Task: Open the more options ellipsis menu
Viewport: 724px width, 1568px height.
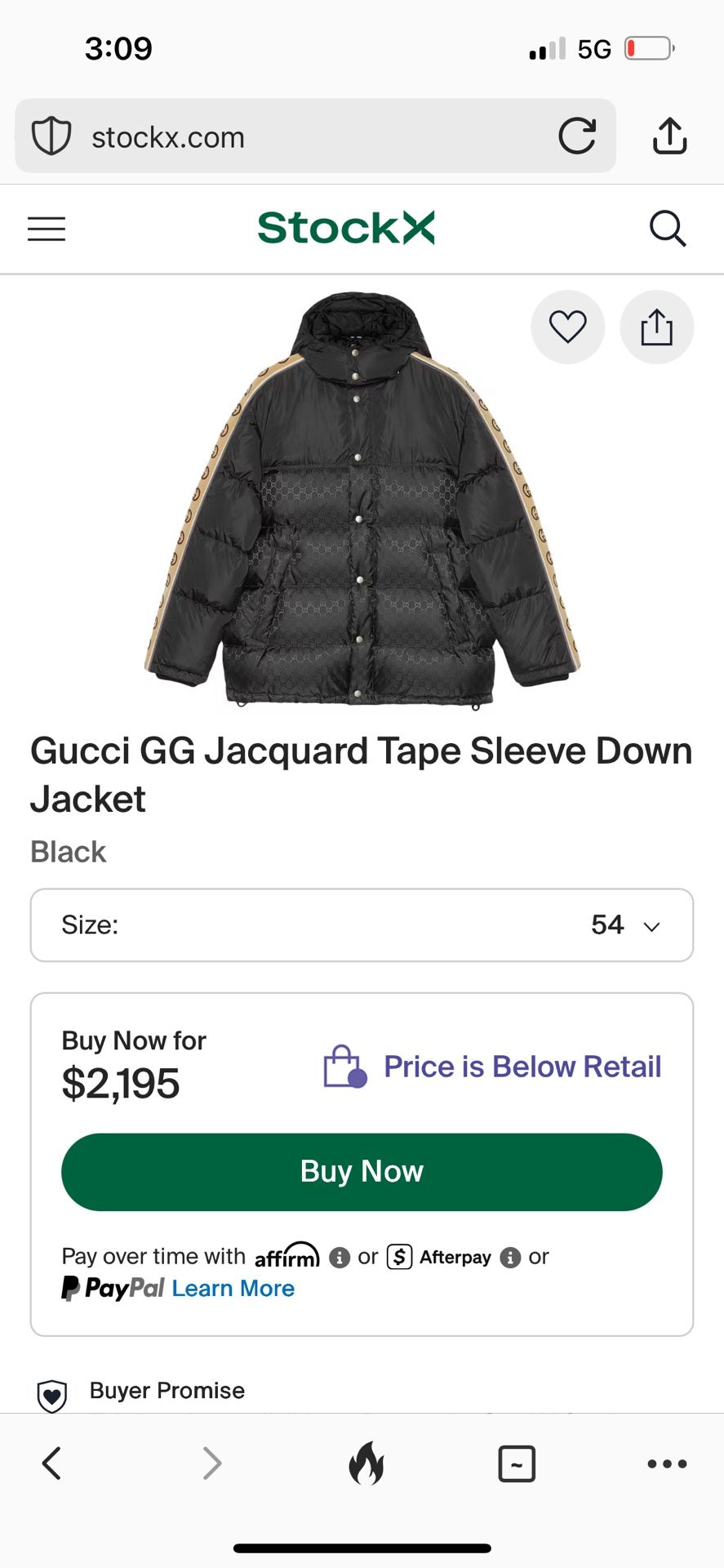Action: coord(666,1463)
